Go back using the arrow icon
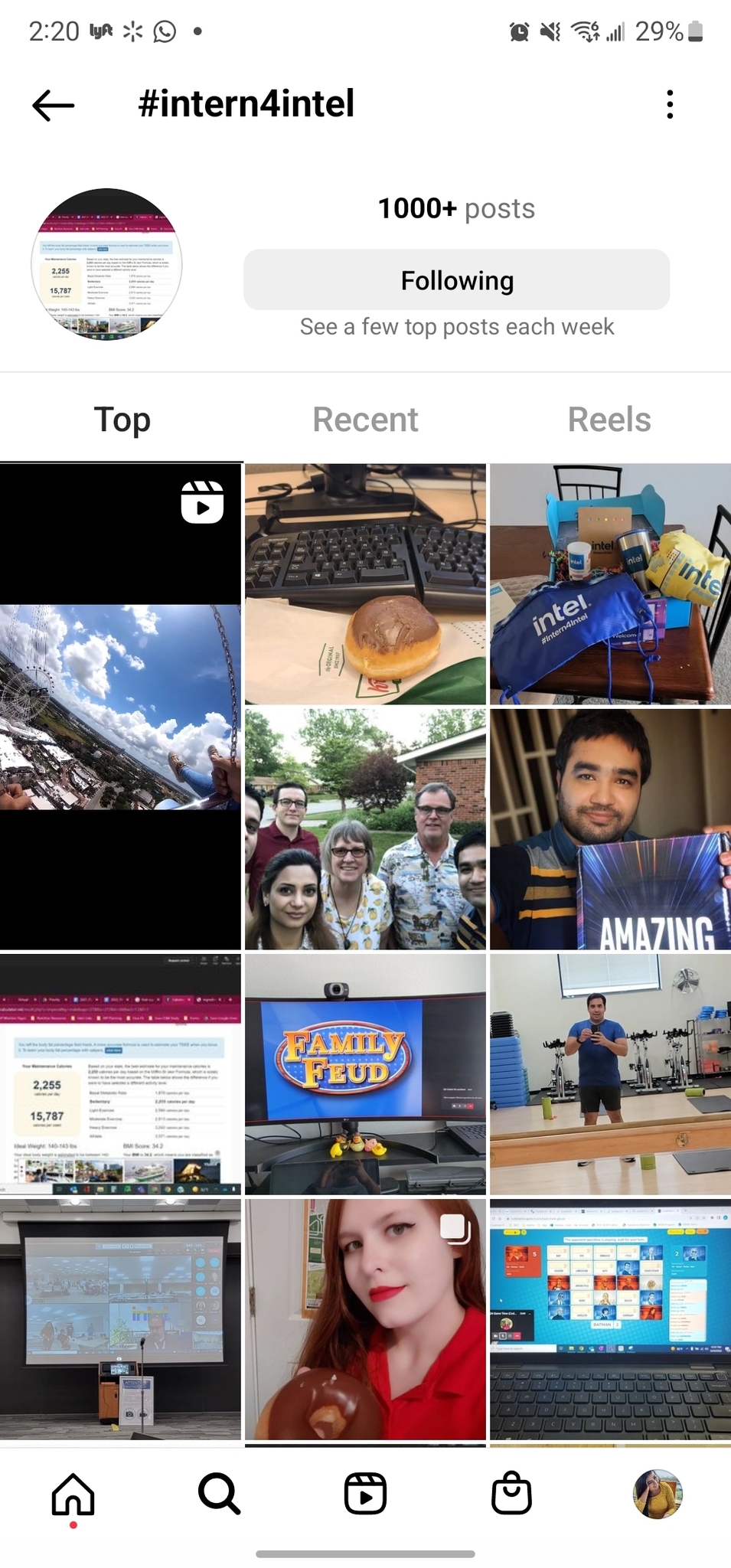The image size is (731, 1568). (x=54, y=105)
